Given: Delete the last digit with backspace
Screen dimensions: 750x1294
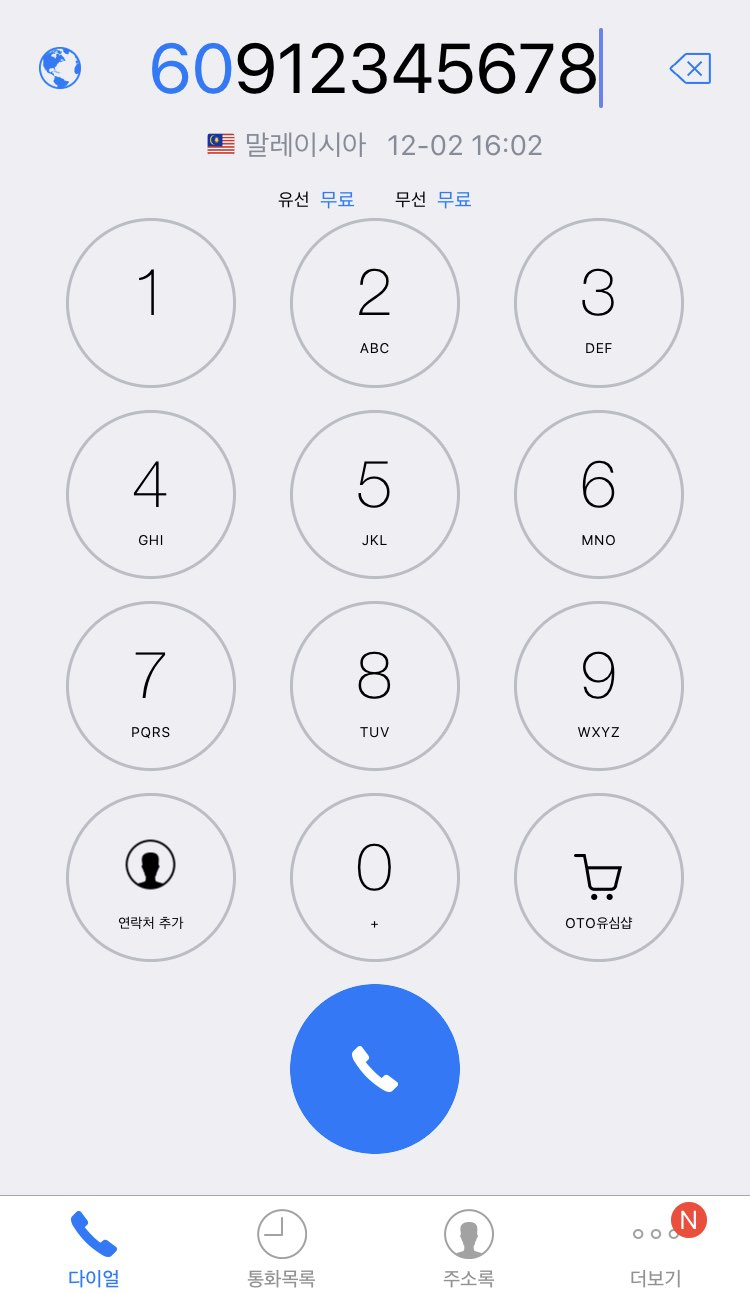Looking at the screenshot, I should 689,69.
